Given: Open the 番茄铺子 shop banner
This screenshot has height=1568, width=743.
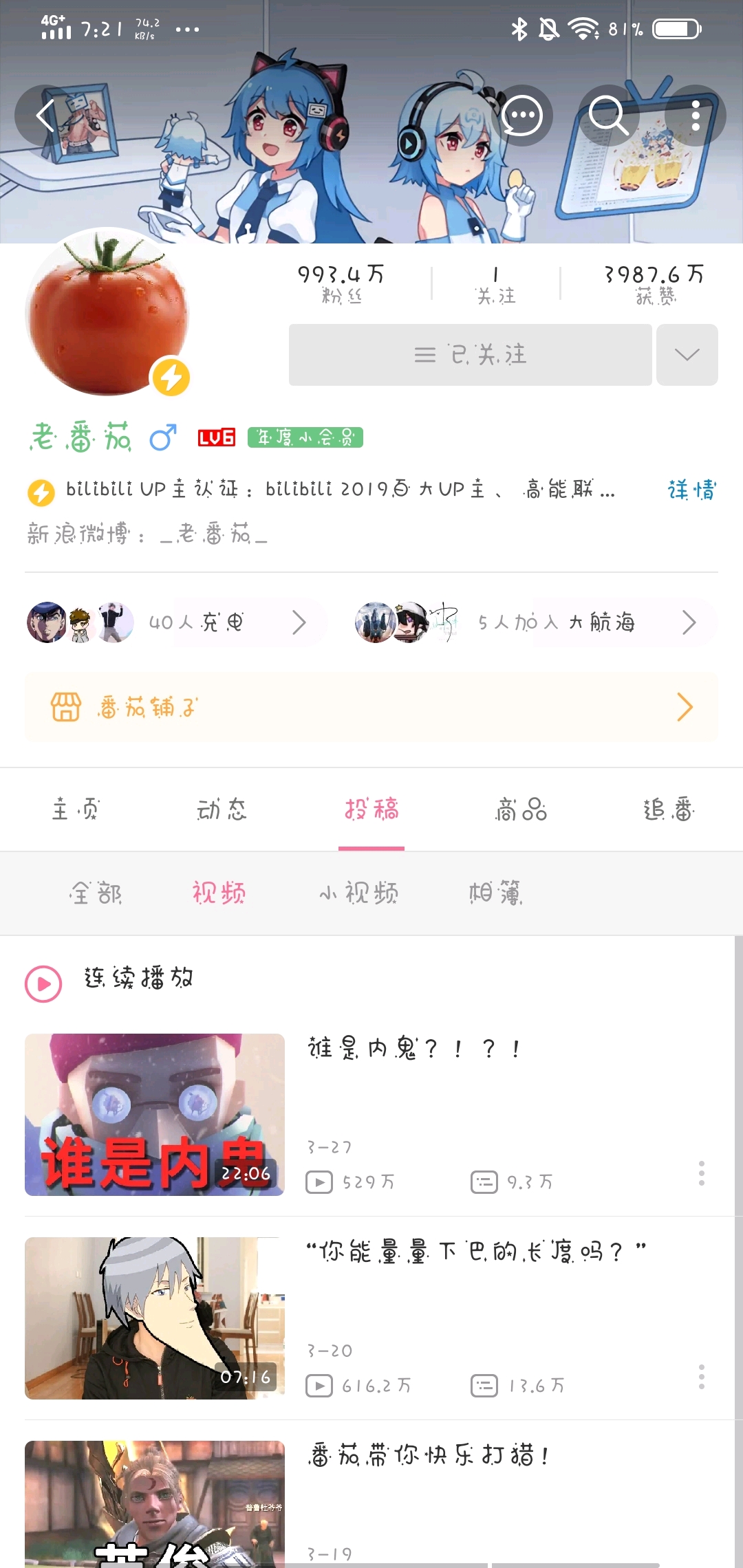Looking at the screenshot, I should tap(371, 707).
